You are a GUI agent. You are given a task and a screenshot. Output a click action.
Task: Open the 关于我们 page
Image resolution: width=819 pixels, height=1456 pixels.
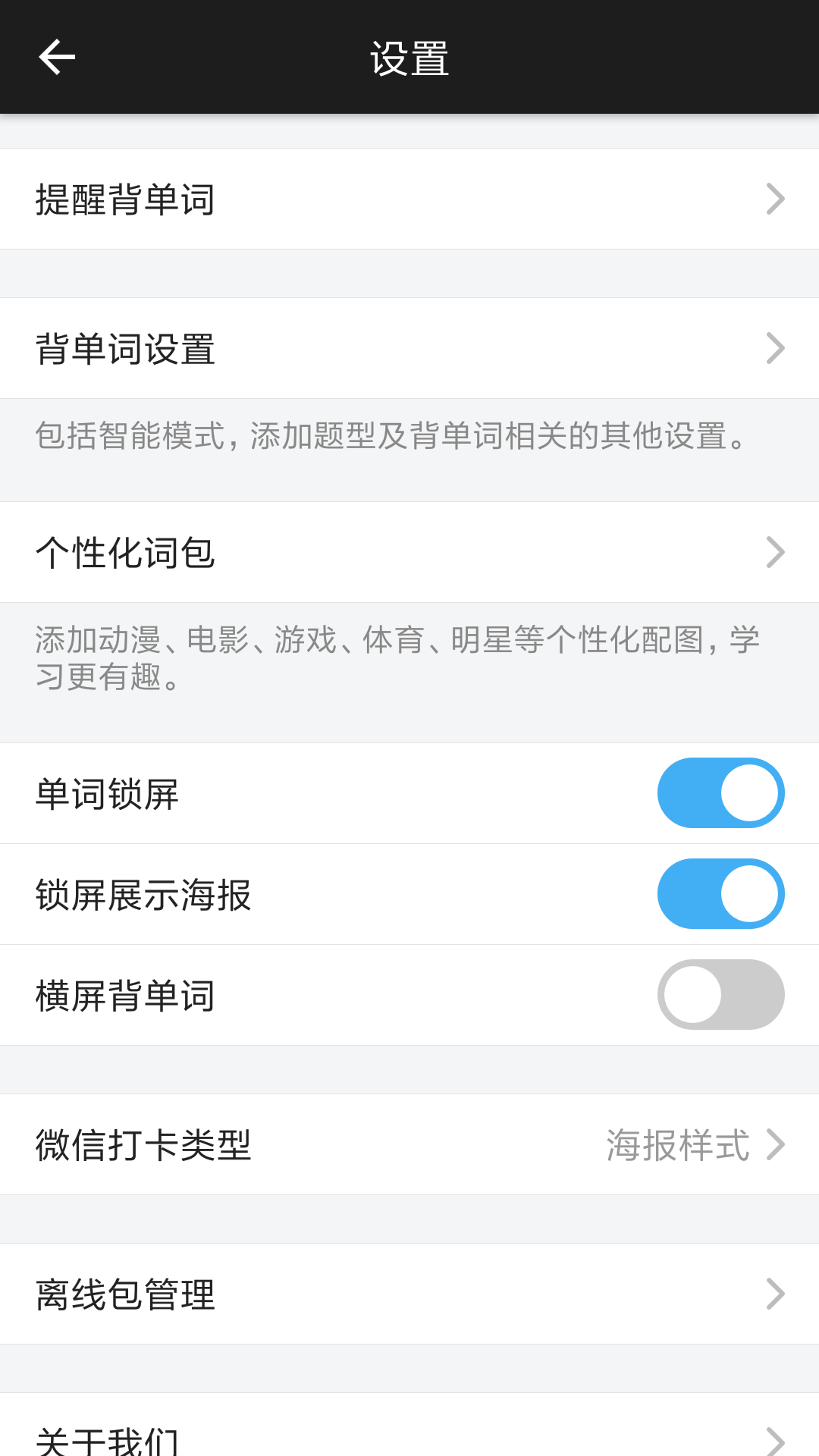tap(409, 1437)
